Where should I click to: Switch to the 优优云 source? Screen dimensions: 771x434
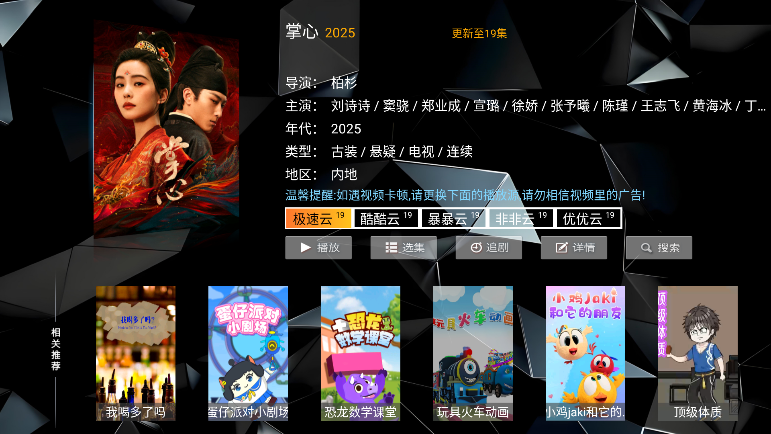(x=588, y=218)
